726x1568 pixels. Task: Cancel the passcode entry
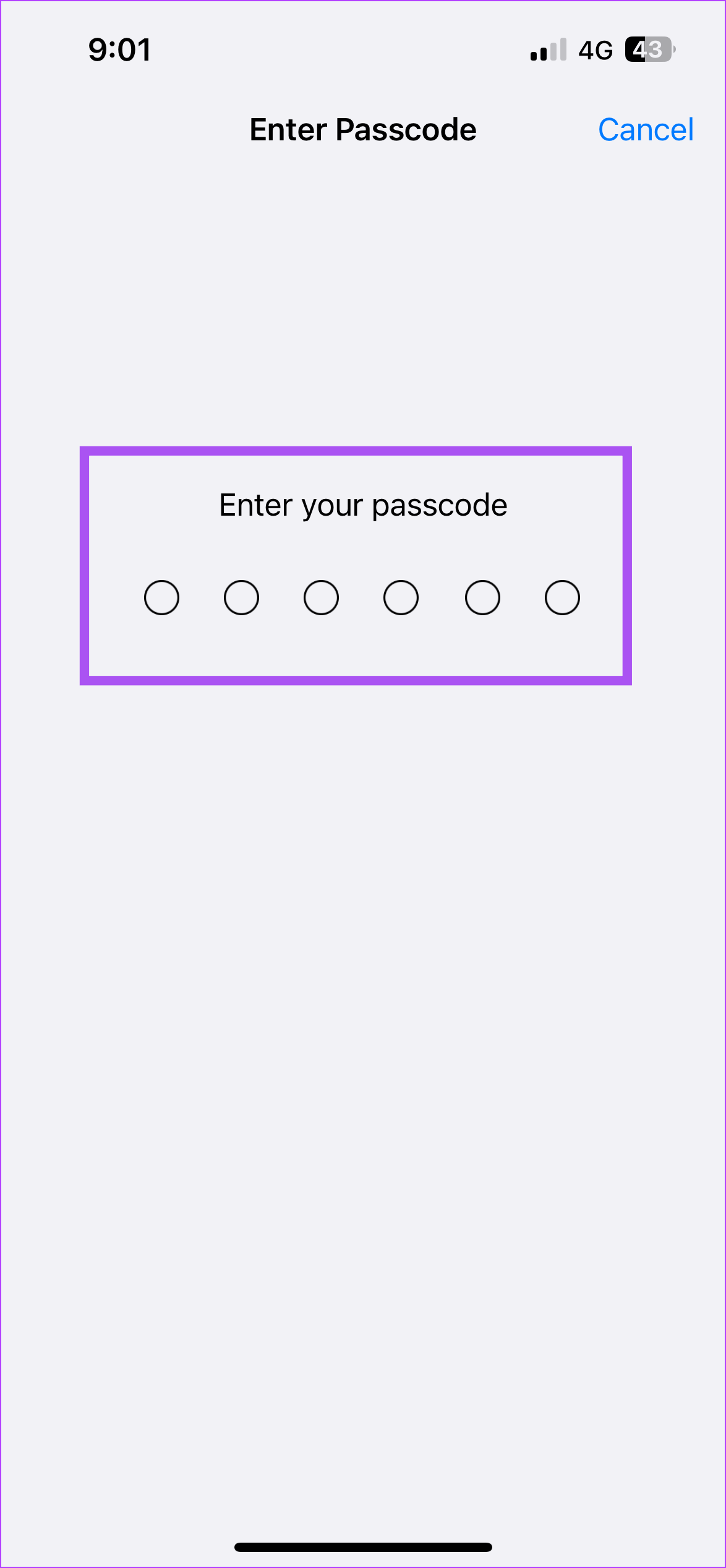(646, 130)
